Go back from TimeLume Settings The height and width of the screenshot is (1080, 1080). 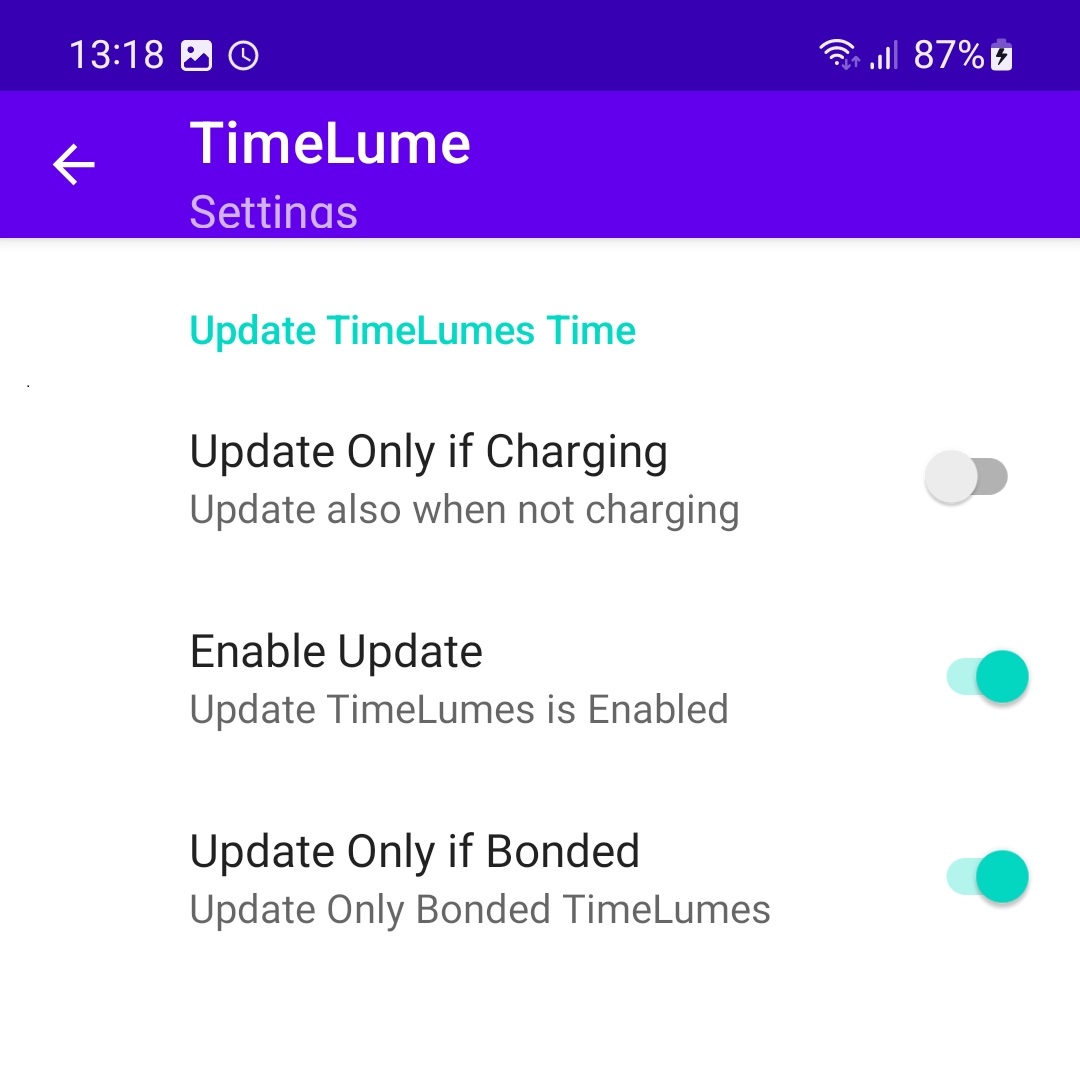pyautogui.click(x=74, y=165)
